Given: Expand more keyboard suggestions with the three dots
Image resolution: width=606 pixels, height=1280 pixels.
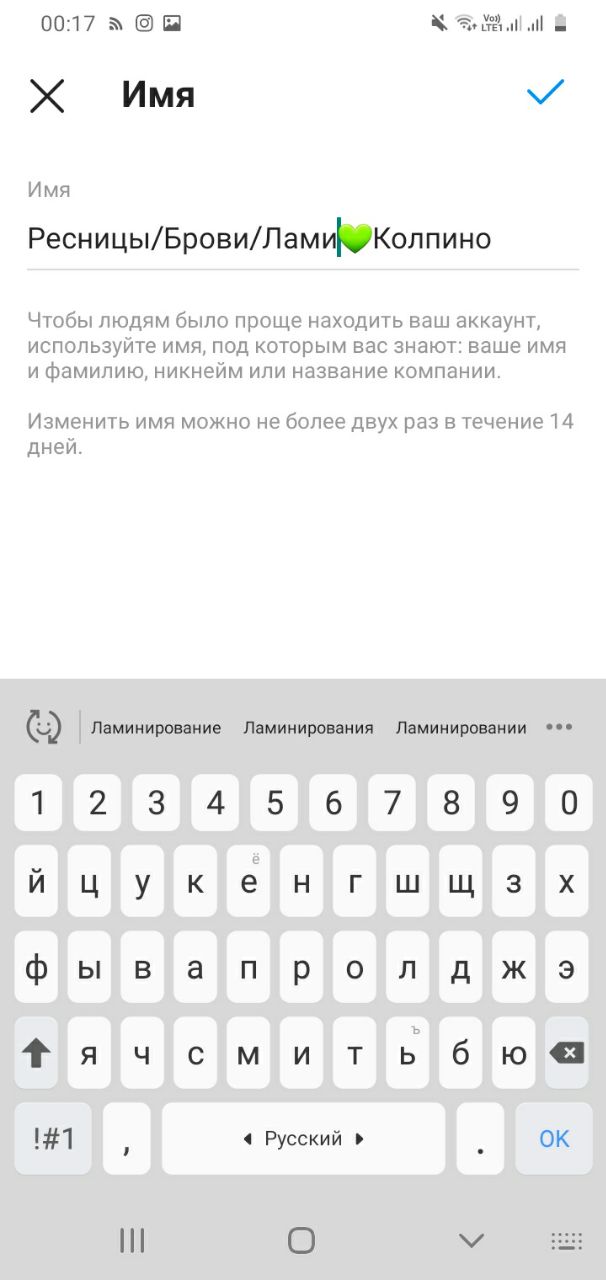Looking at the screenshot, I should coord(559,727).
